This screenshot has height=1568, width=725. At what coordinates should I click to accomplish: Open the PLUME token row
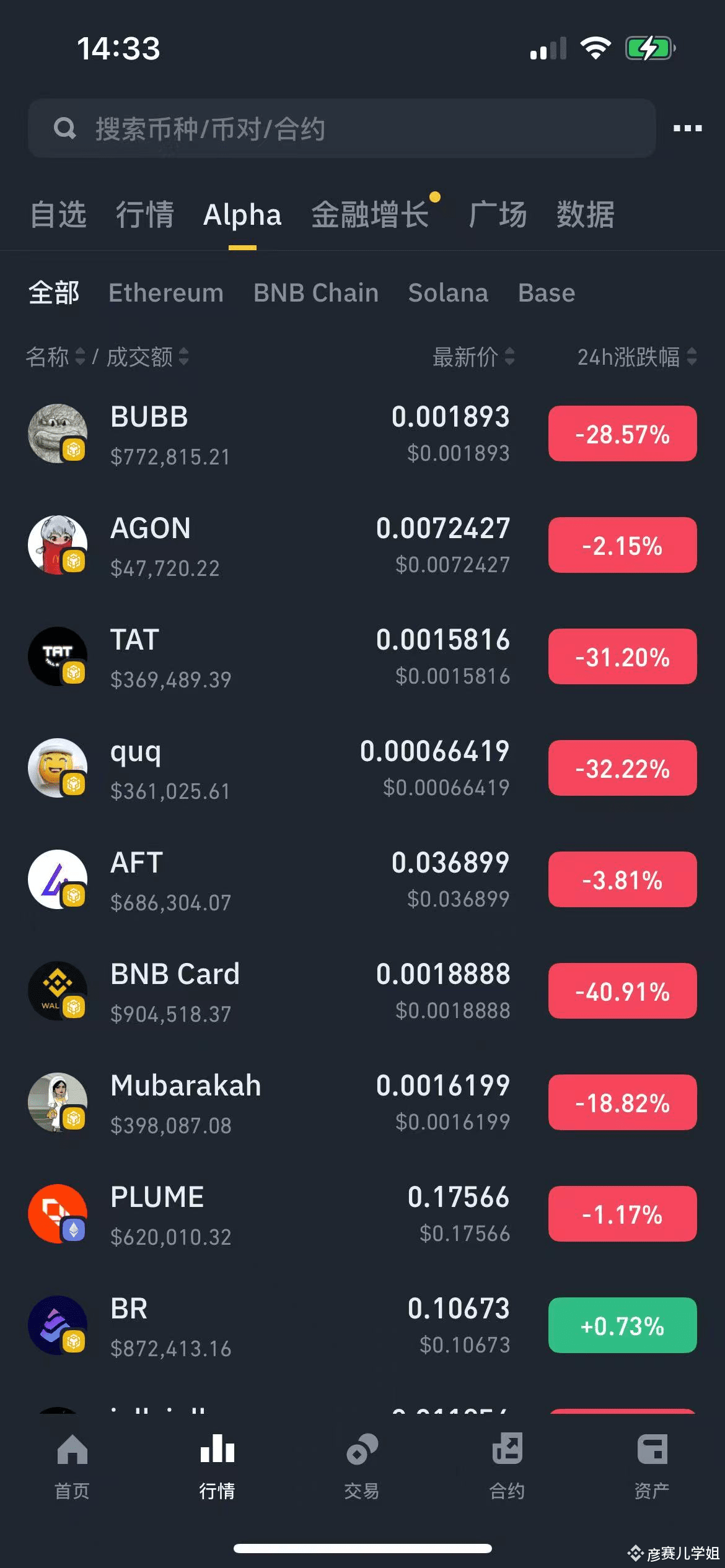coord(362,1214)
